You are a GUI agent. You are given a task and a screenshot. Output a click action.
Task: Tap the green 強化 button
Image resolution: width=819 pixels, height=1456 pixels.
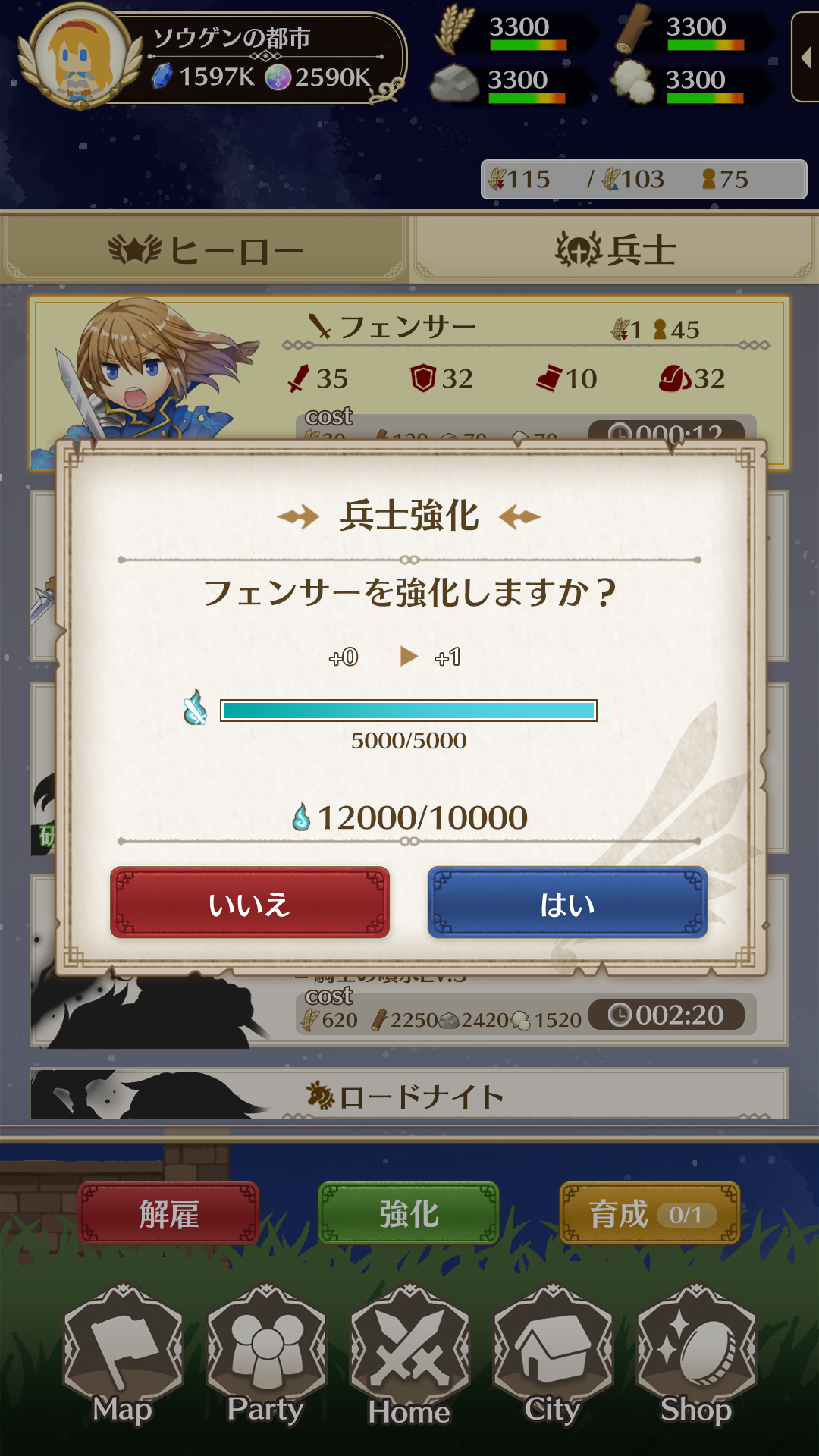(409, 1214)
